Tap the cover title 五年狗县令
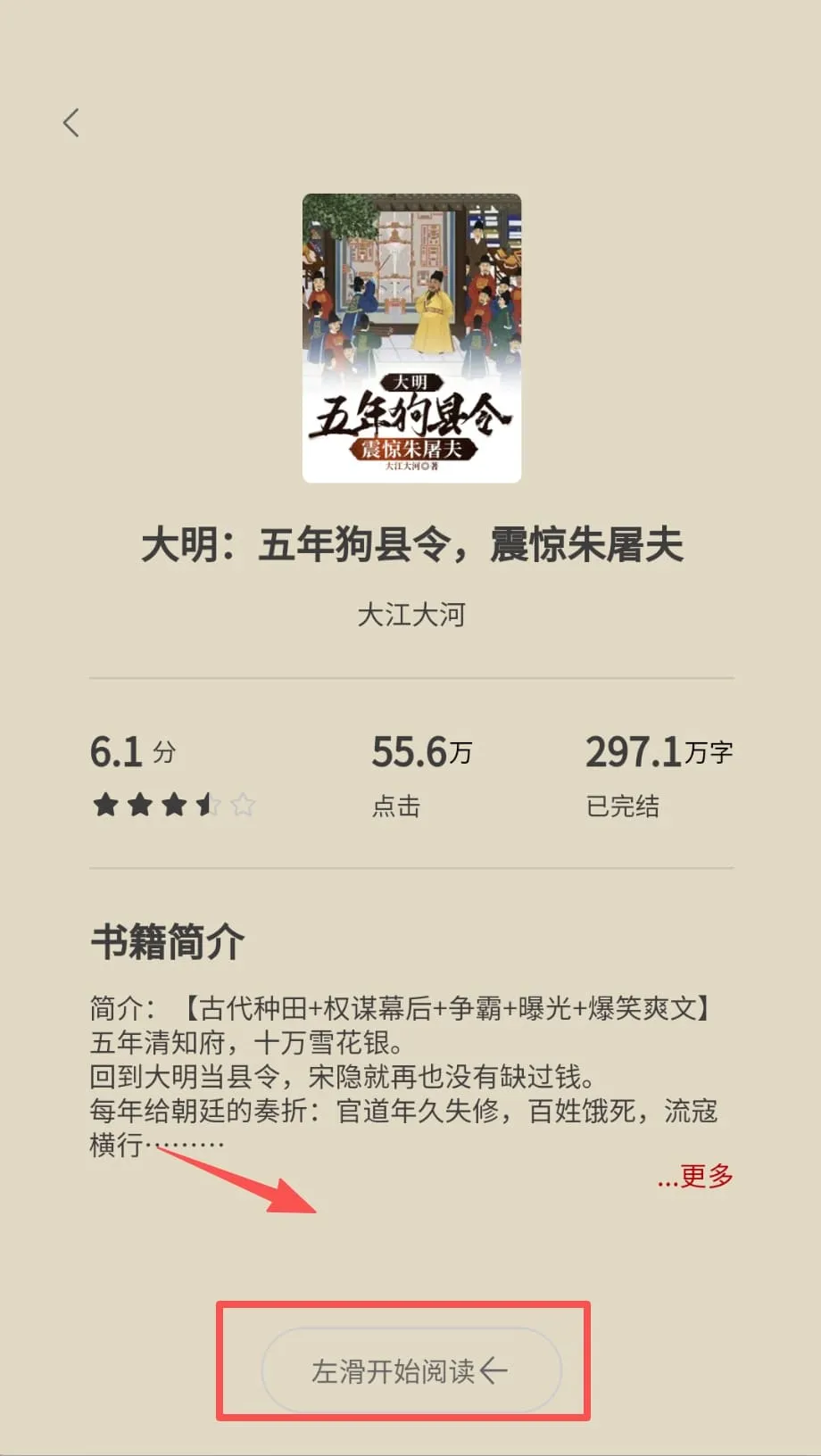The width and height of the screenshot is (821, 1456). click(410, 412)
